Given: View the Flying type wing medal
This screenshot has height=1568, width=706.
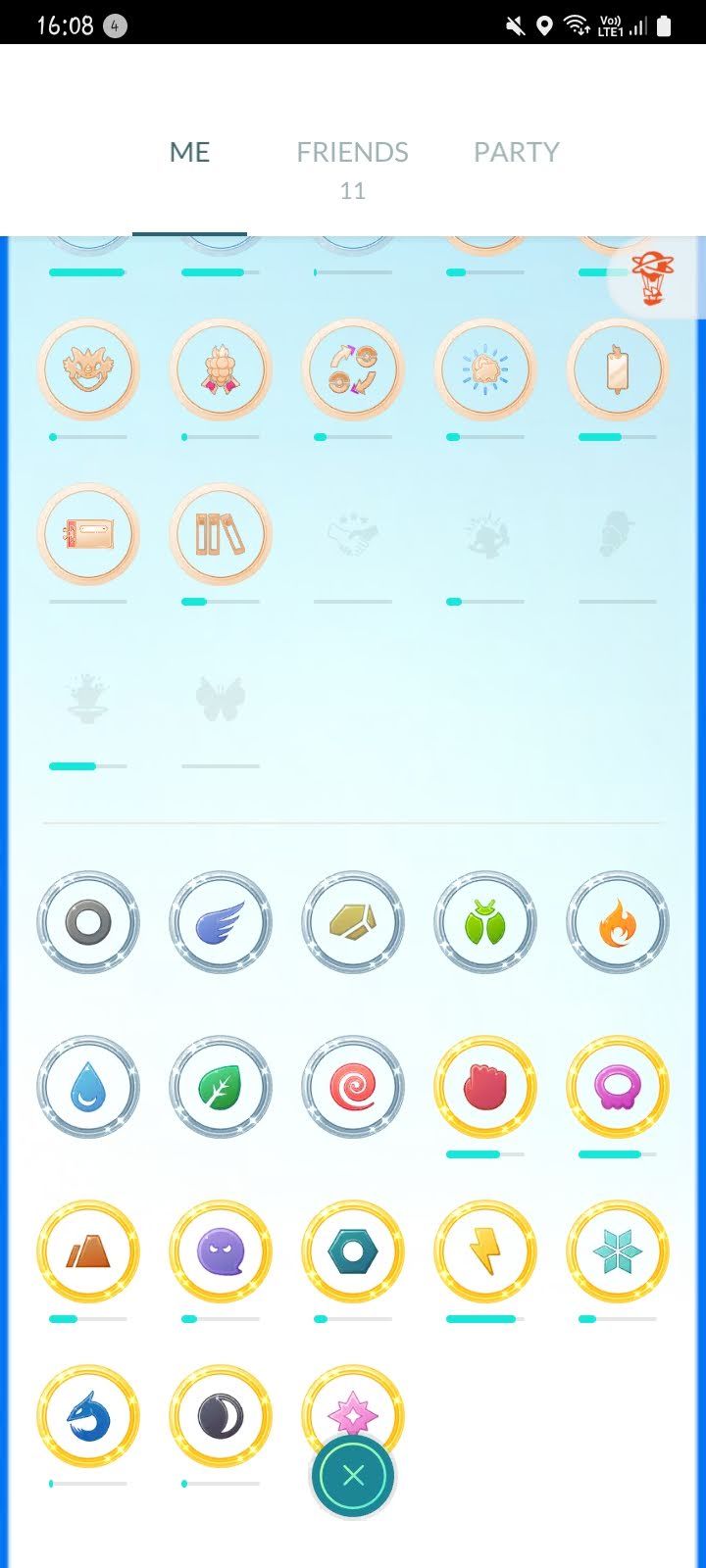Looking at the screenshot, I should tap(221, 922).
